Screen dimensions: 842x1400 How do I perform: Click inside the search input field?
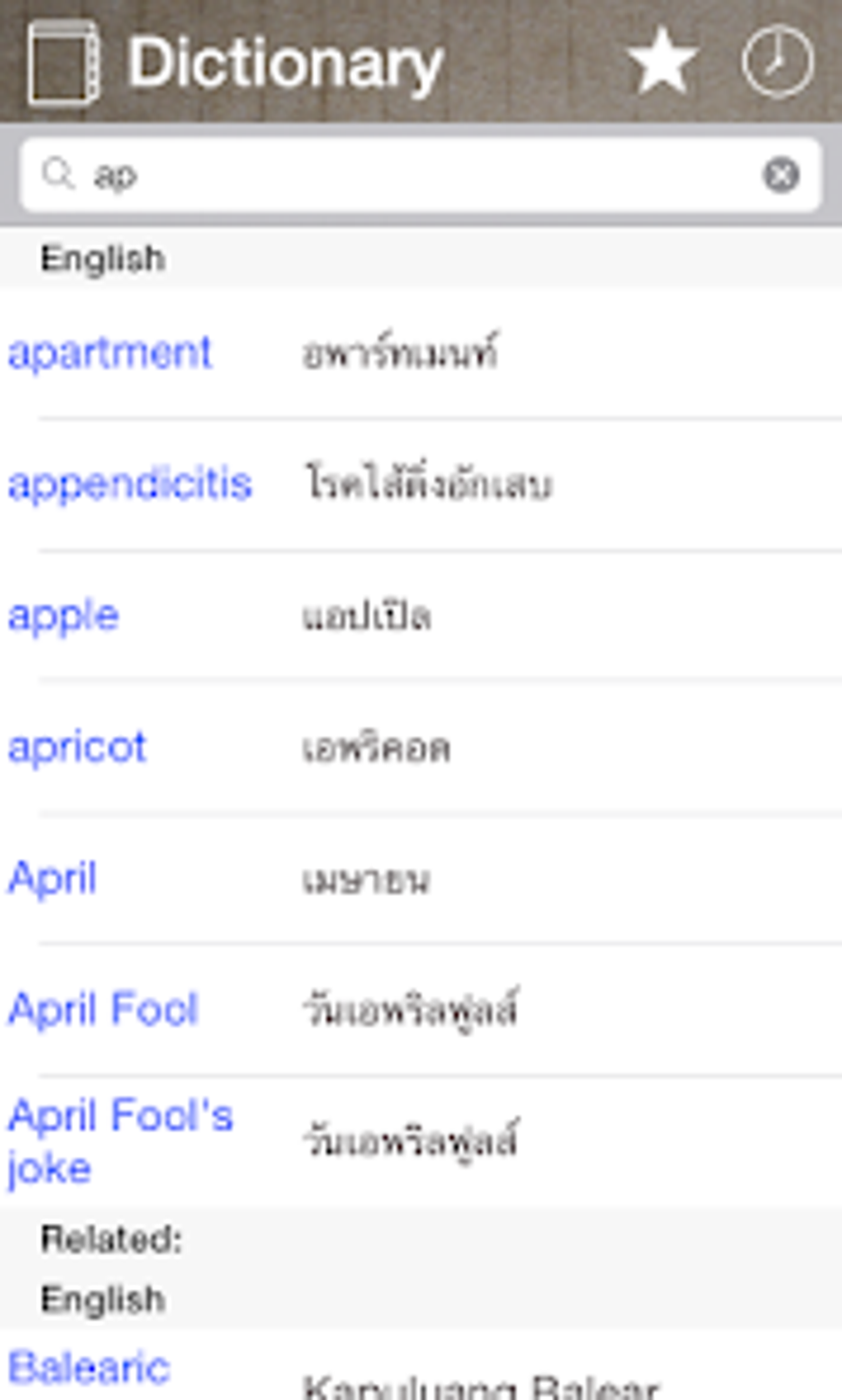[413, 174]
